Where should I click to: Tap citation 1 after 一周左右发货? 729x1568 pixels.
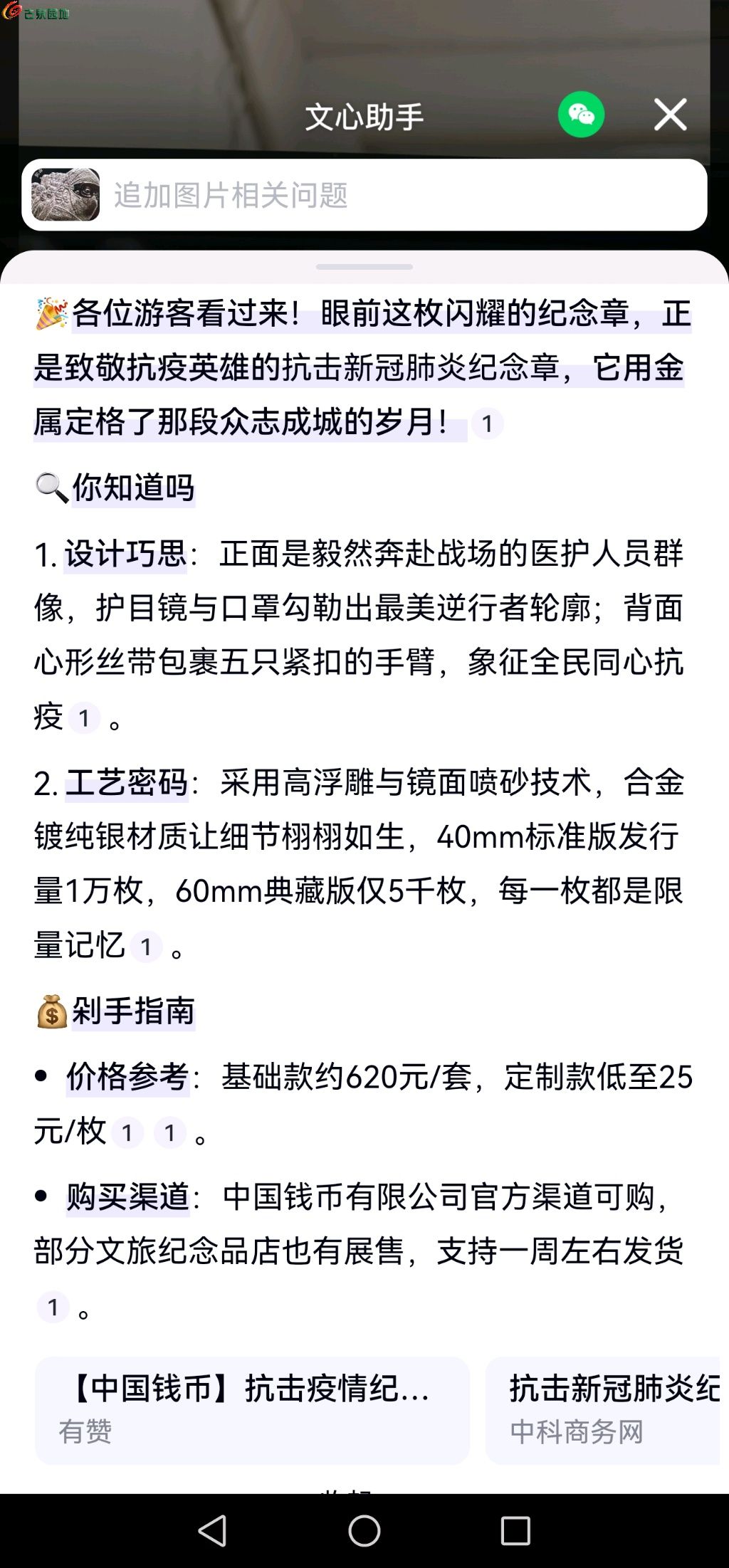53,1307
